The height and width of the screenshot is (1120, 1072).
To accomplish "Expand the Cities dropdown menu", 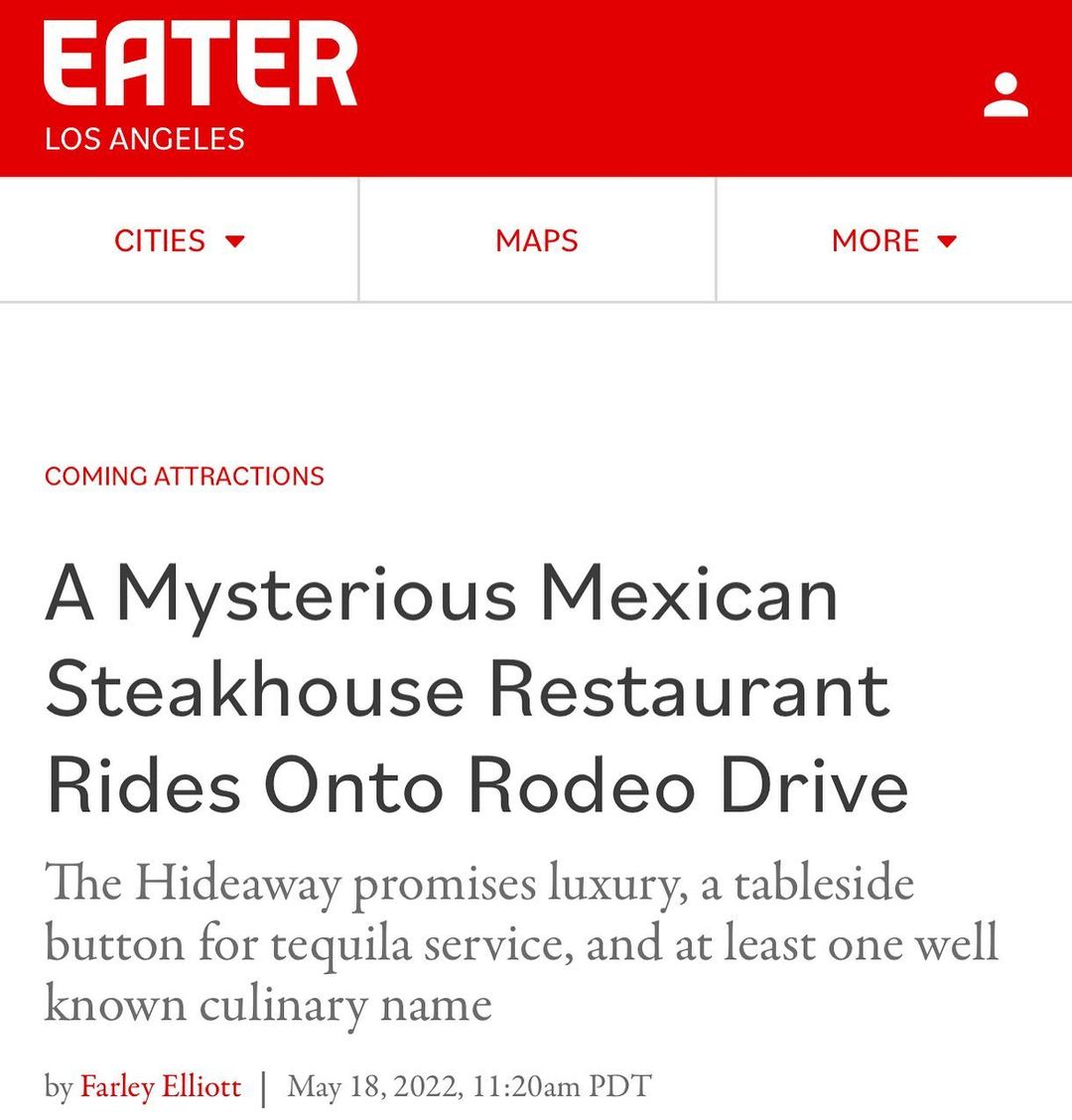I will tap(179, 240).
